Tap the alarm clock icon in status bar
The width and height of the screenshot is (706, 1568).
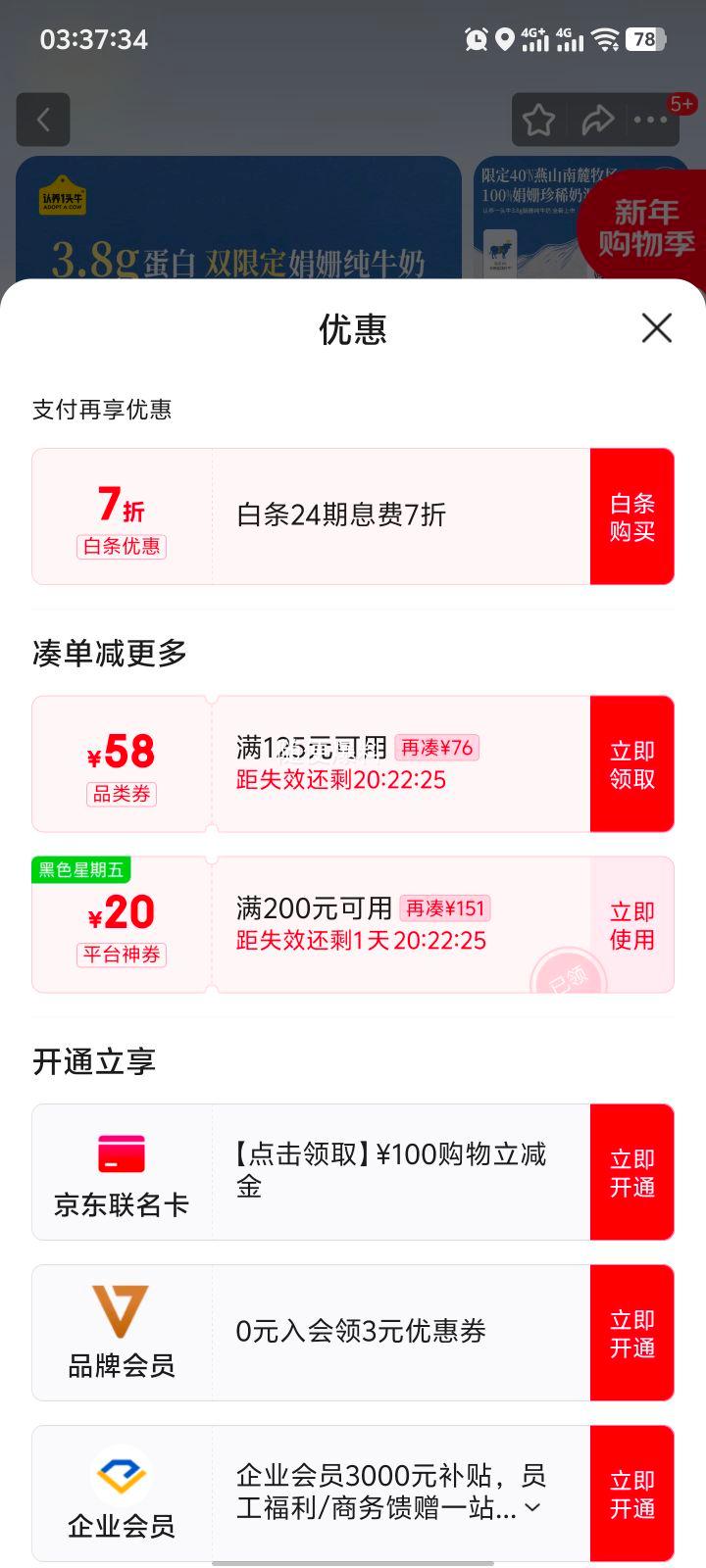pyautogui.click(x=477, y=40)
